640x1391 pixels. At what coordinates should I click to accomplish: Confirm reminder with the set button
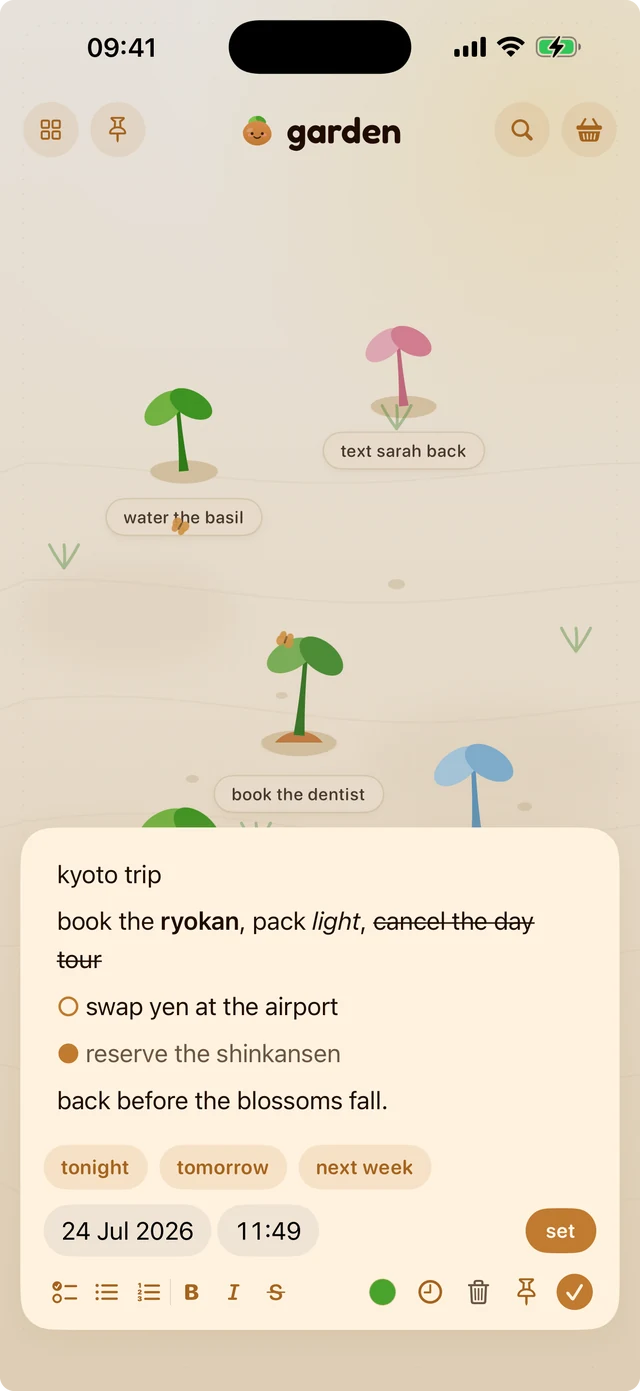click(560, 1231)
